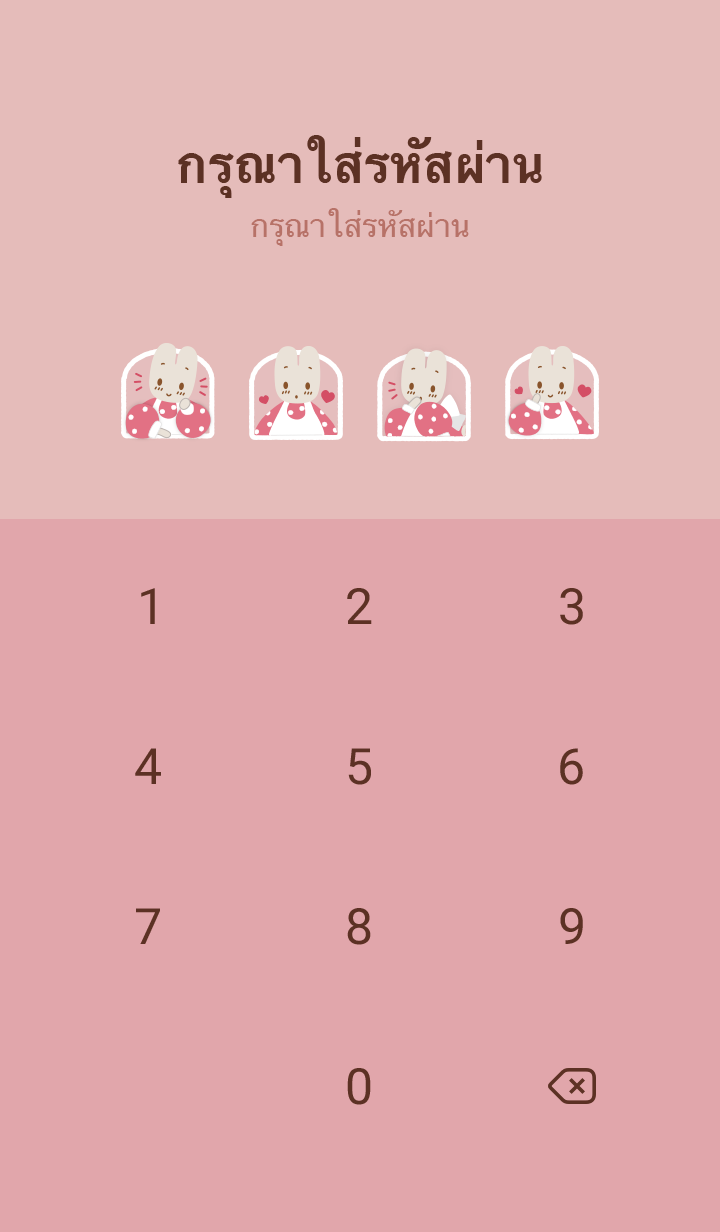Viewport: 720px width, 1232px height.
Task: Tap the number 8 key
Action: 359,927
